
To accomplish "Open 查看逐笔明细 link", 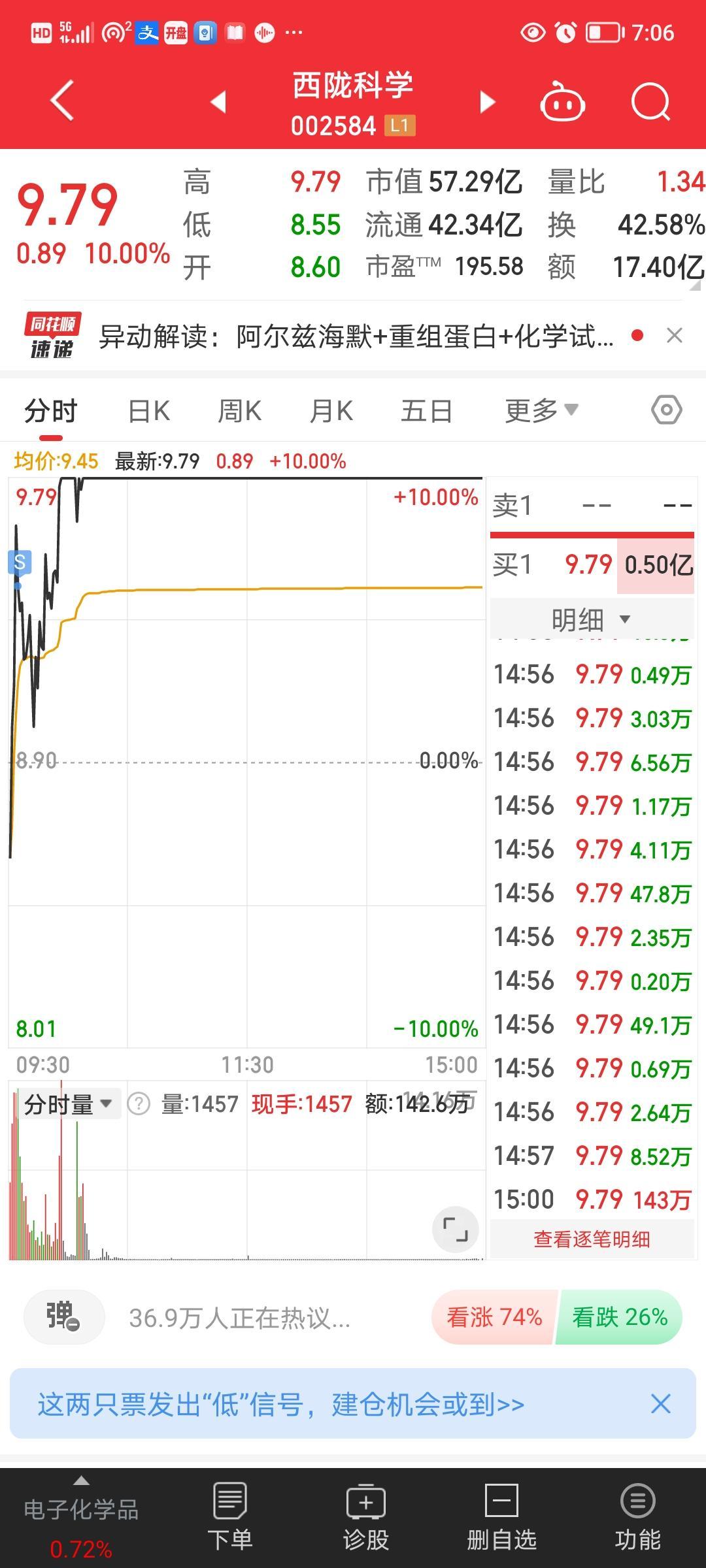I will tap(592, 1239).
